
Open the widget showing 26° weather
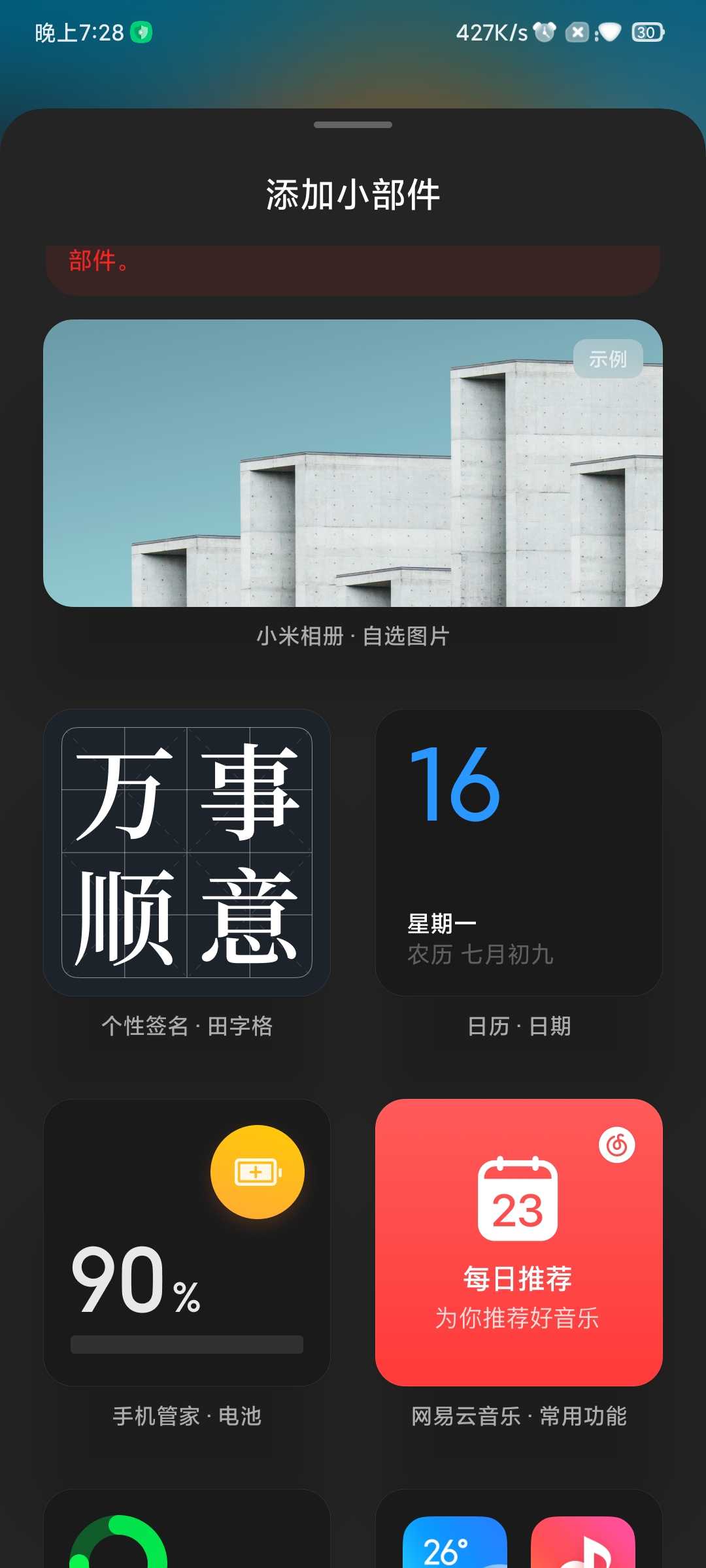click(x=455, y=1543)
